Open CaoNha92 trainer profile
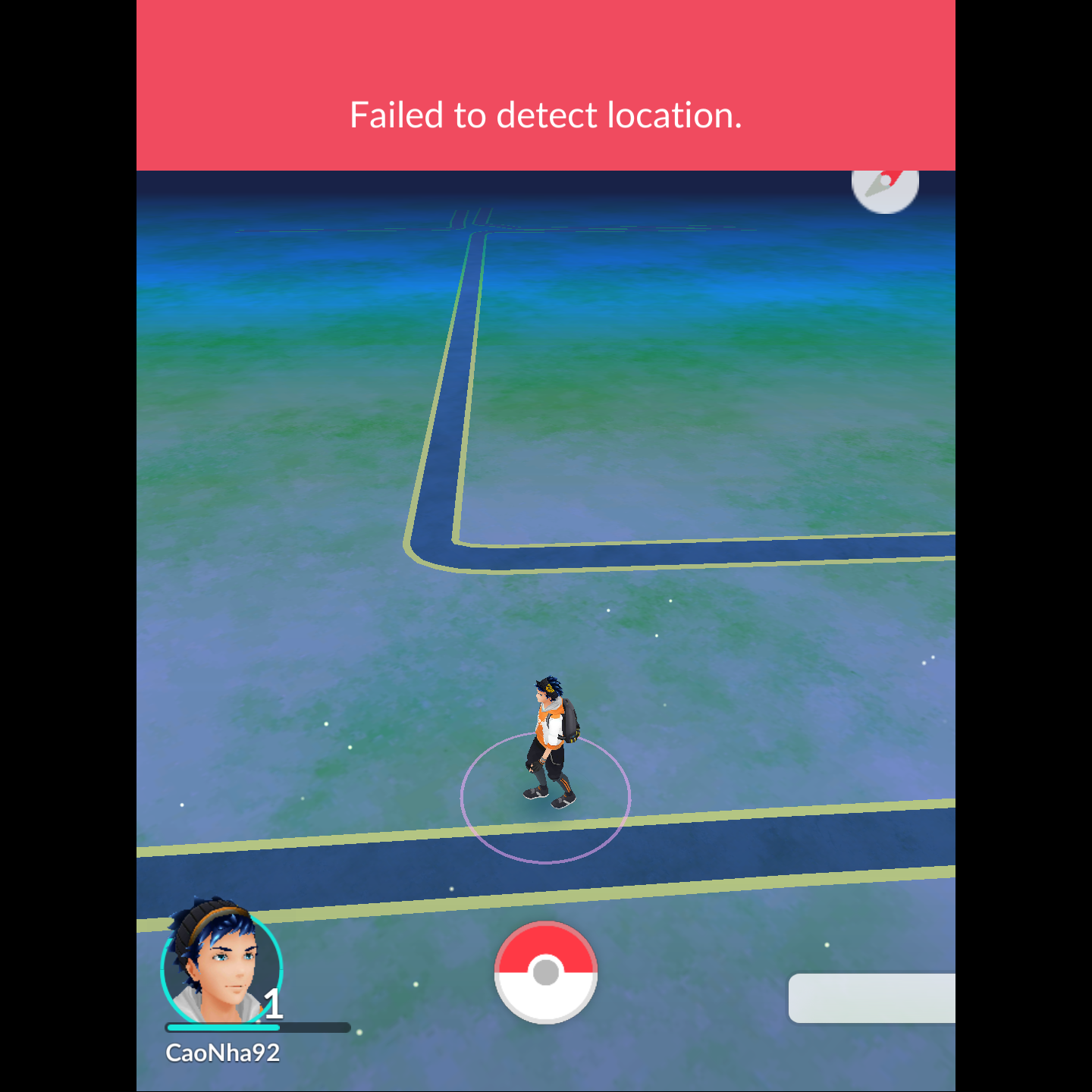The height and width of the screenshot is (1092, 1092). click(221, 967)
